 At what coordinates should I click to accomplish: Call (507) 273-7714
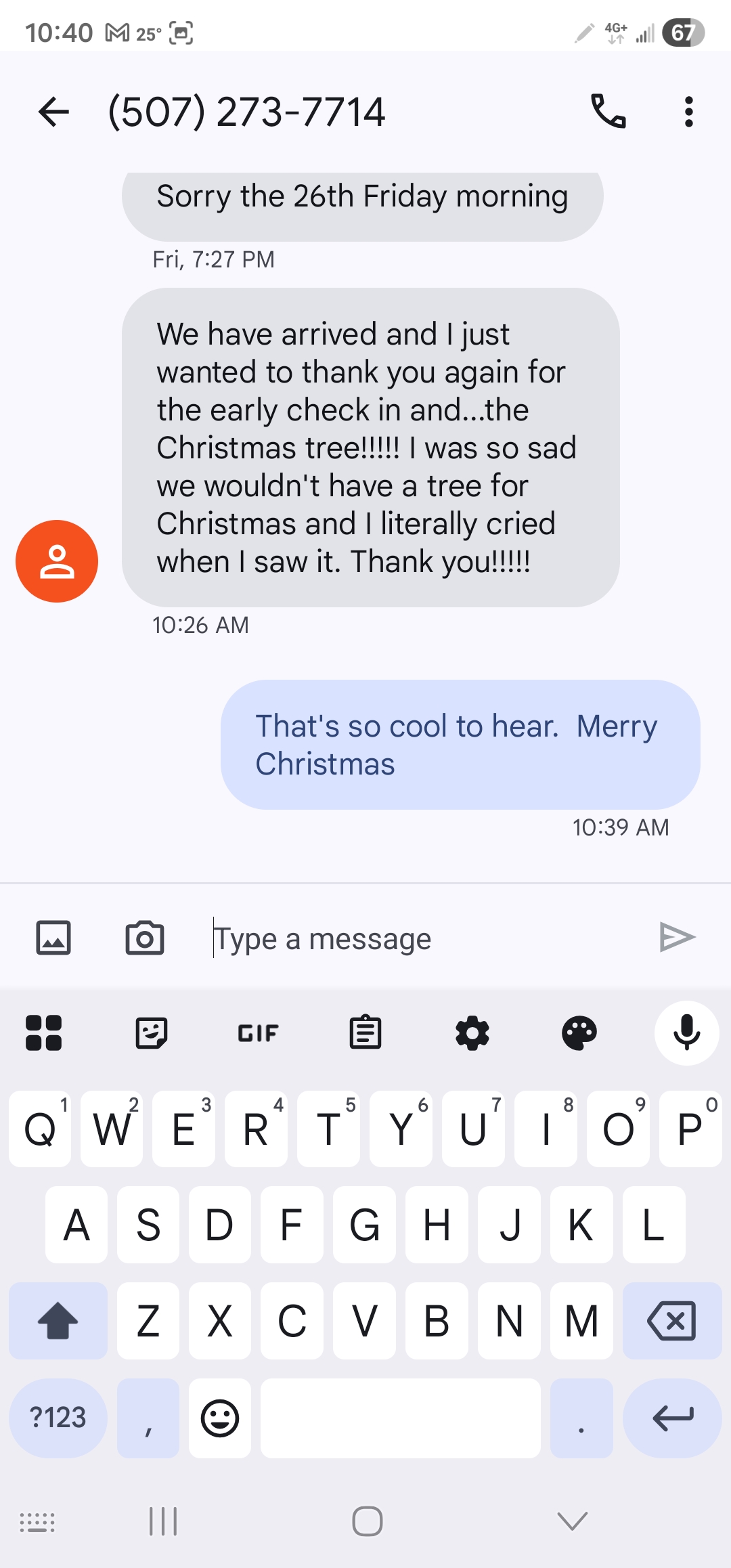[x=608, y=112]
